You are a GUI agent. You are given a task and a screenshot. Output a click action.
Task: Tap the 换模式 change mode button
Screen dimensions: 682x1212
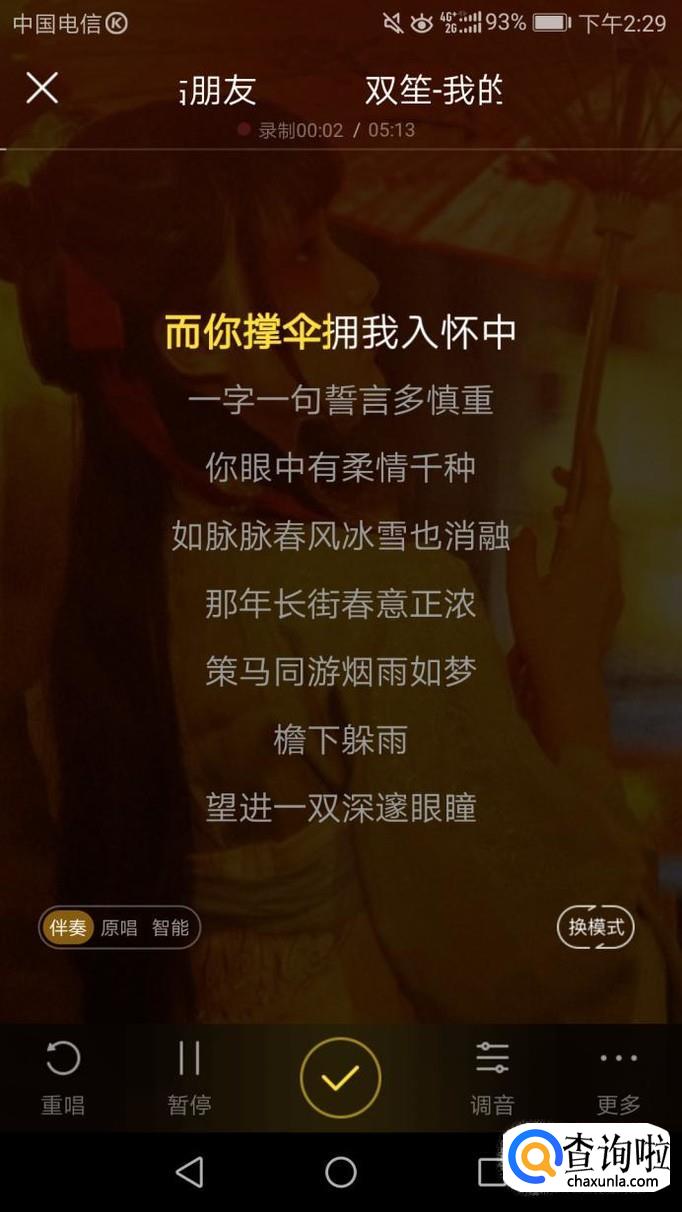tap(596, 927)
